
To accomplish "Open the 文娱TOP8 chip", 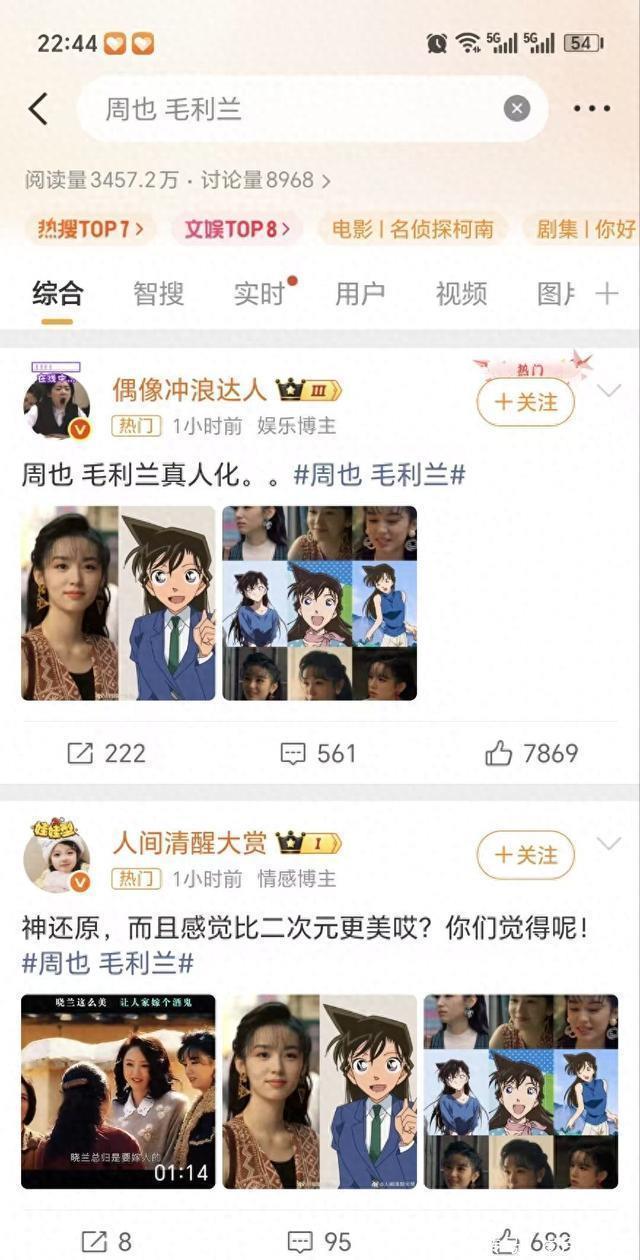I will tap(236, 229).
